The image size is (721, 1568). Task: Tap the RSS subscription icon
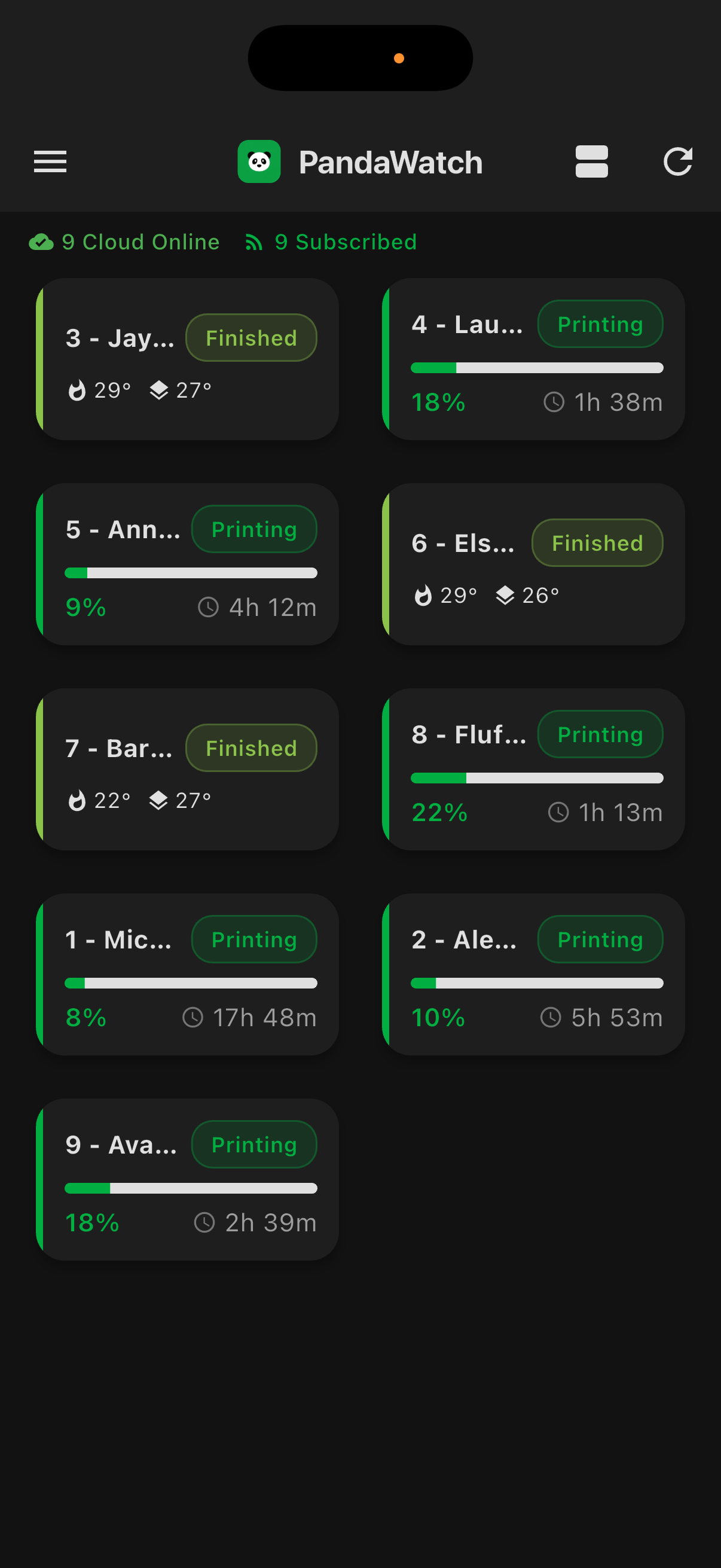[x=255, y=242]
